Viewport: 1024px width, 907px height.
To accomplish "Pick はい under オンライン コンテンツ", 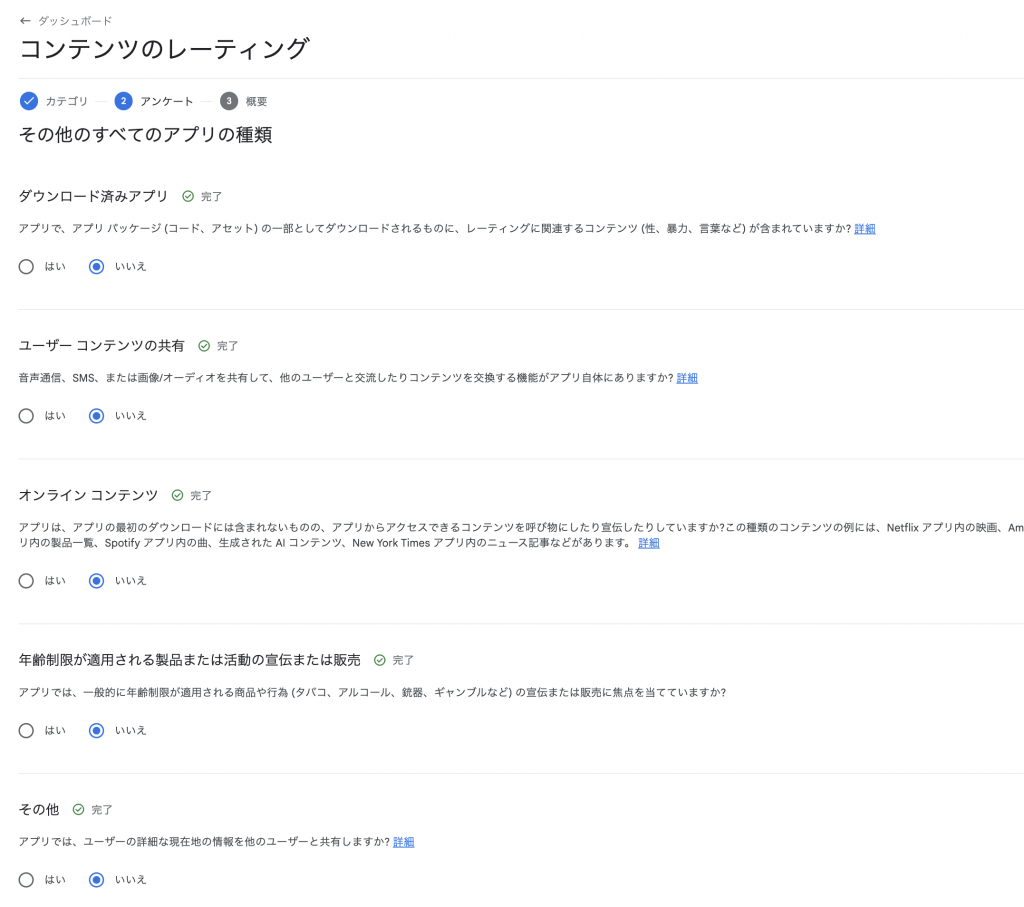I will pos(27,580).
